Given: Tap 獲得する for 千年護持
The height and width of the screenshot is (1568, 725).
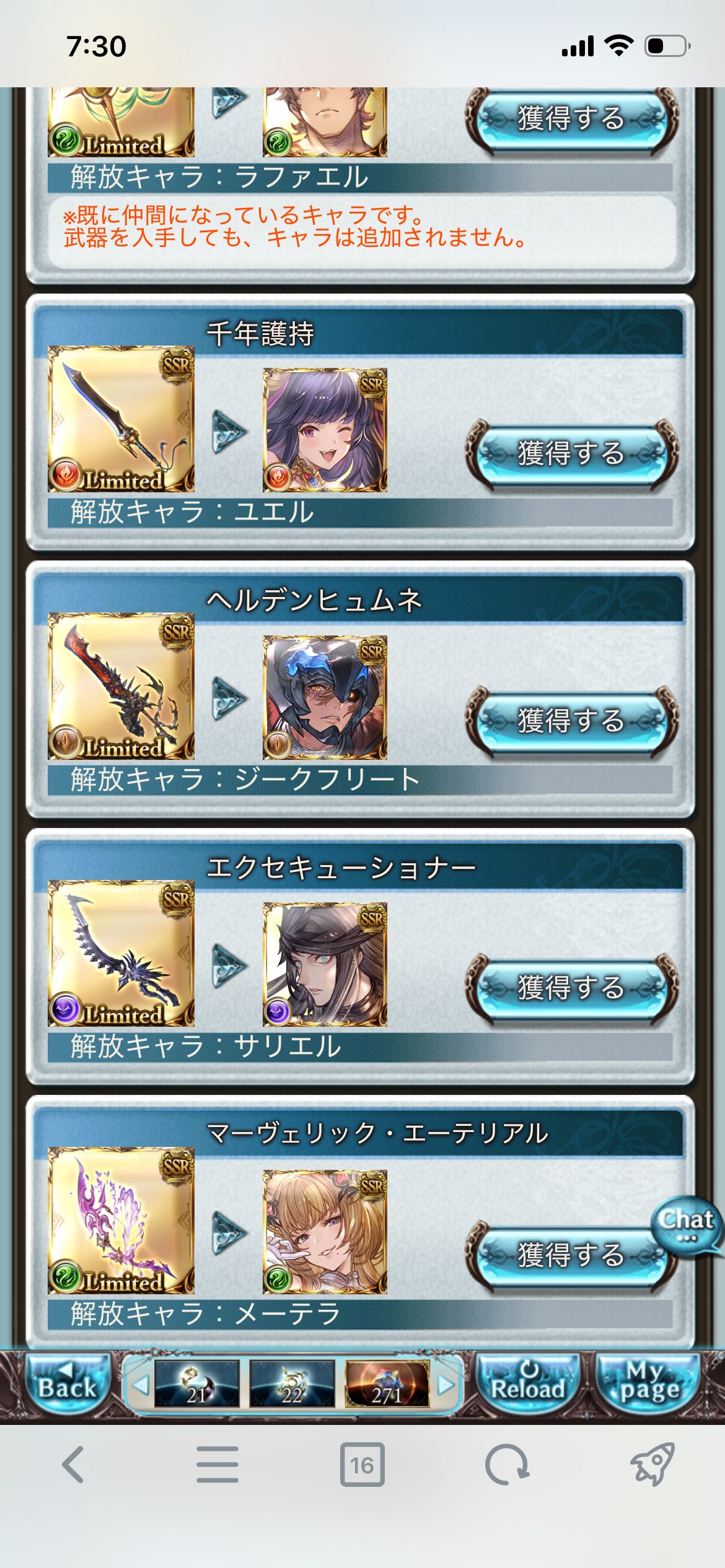Looking at the screenshot, I should pos(571,454).
